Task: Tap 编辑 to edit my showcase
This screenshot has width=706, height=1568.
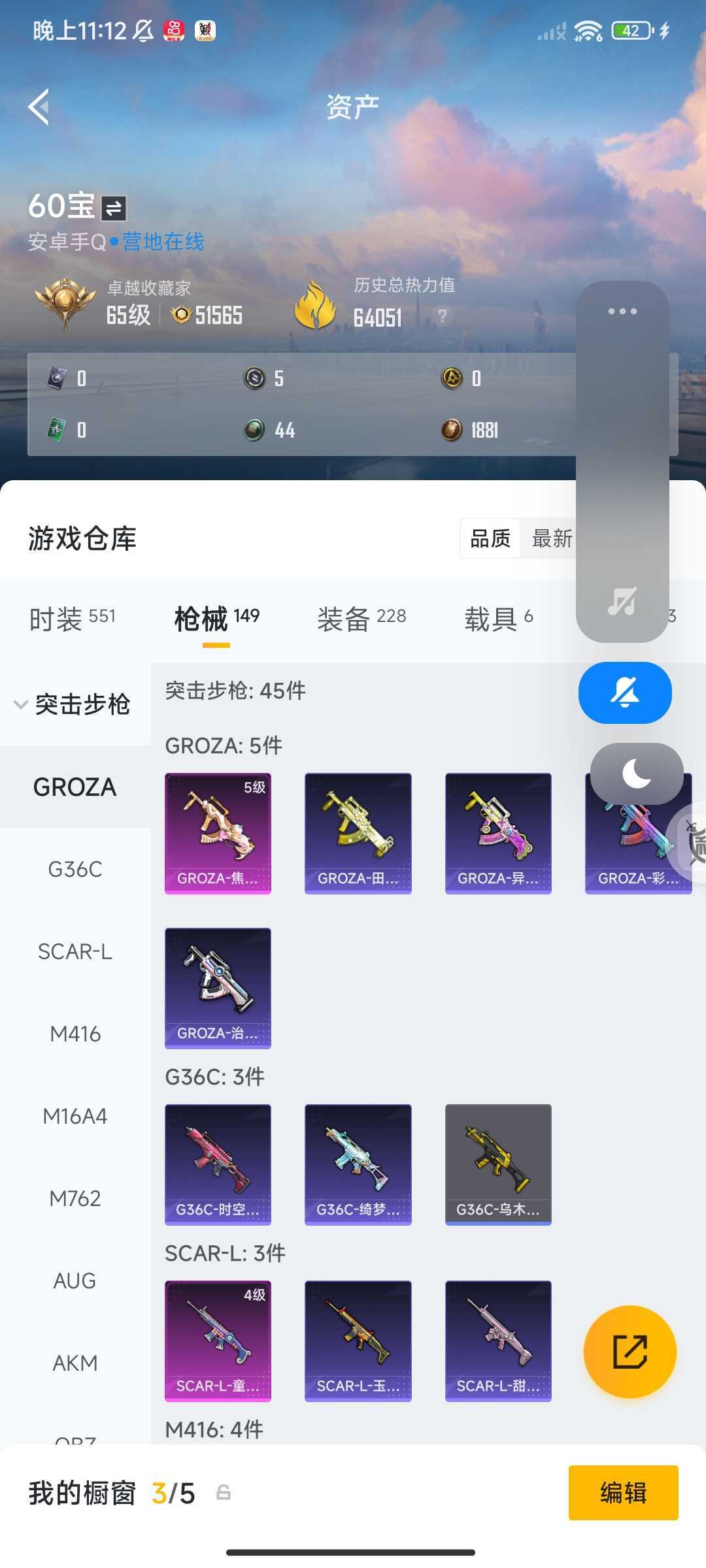Action: [623, 1493]
